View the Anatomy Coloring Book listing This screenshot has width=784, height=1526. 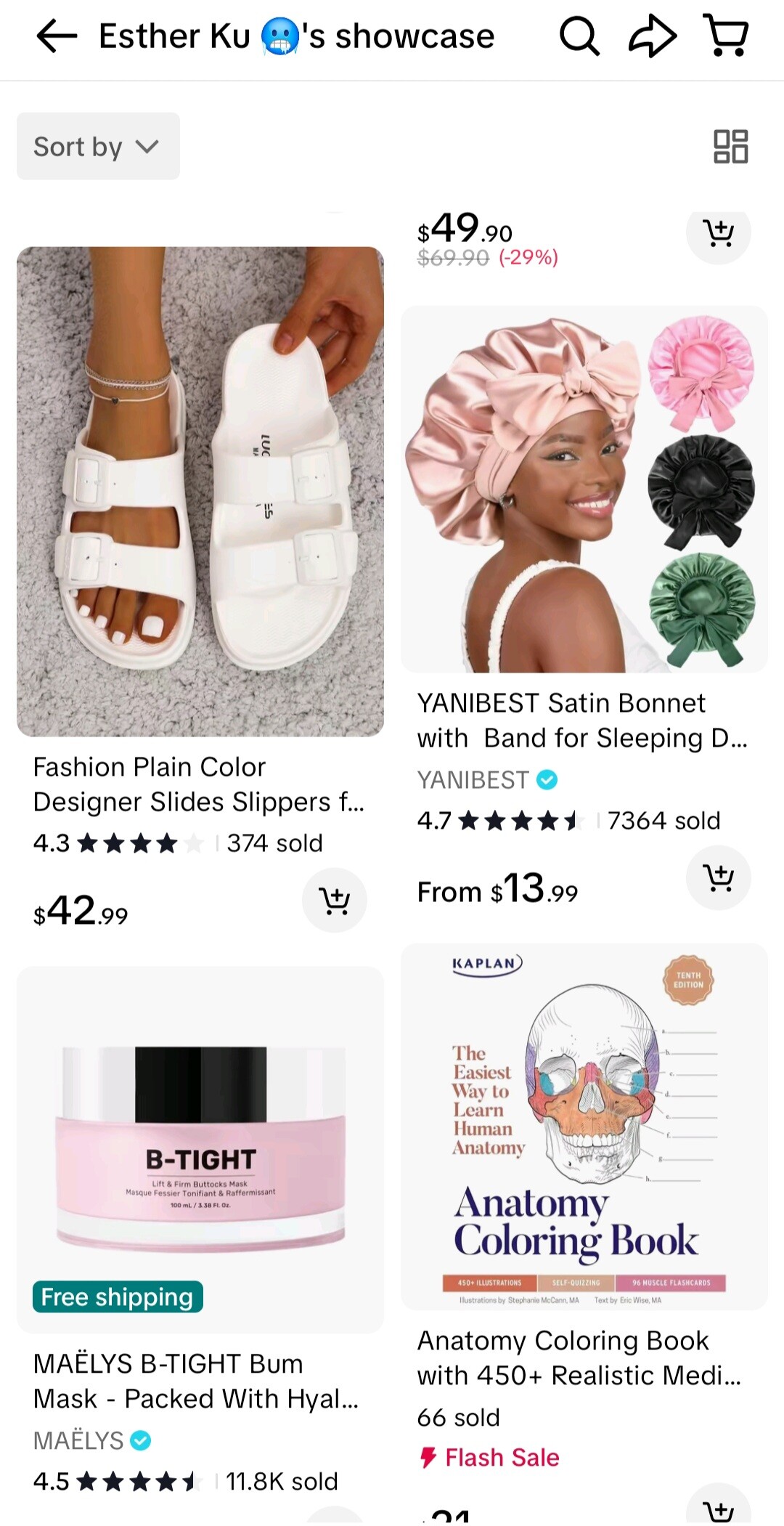584,1127
